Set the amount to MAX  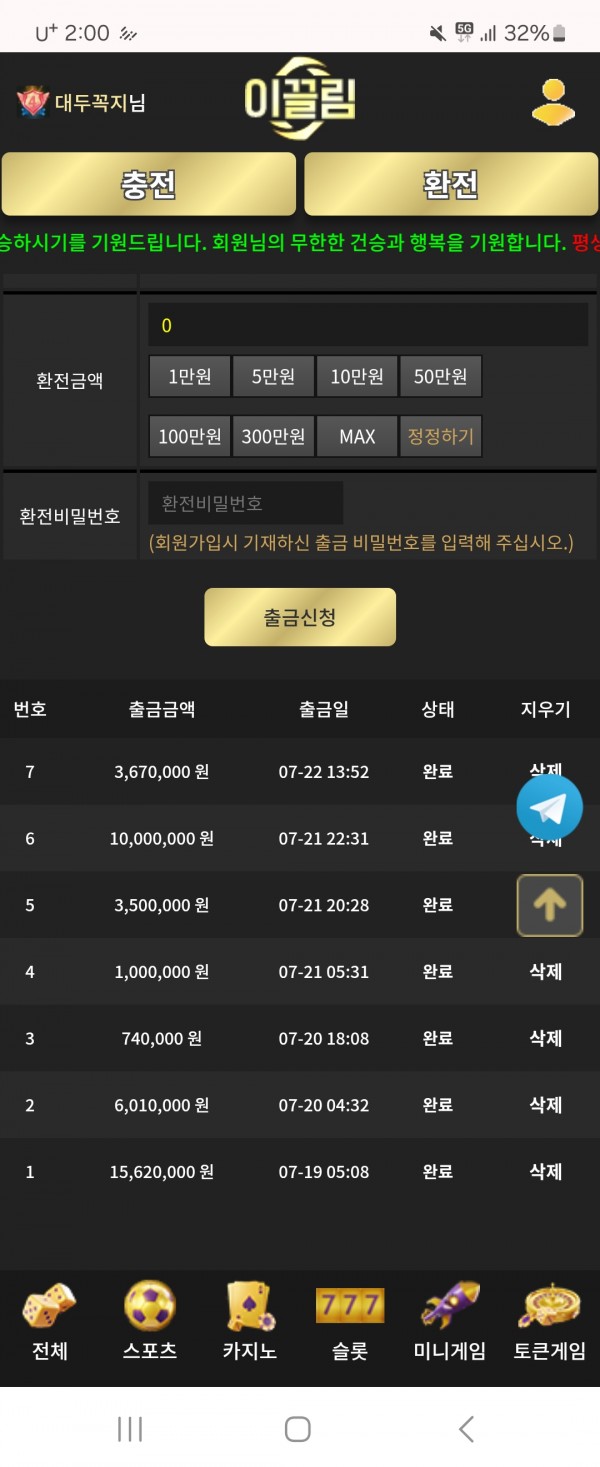click(x=357, y=437)
